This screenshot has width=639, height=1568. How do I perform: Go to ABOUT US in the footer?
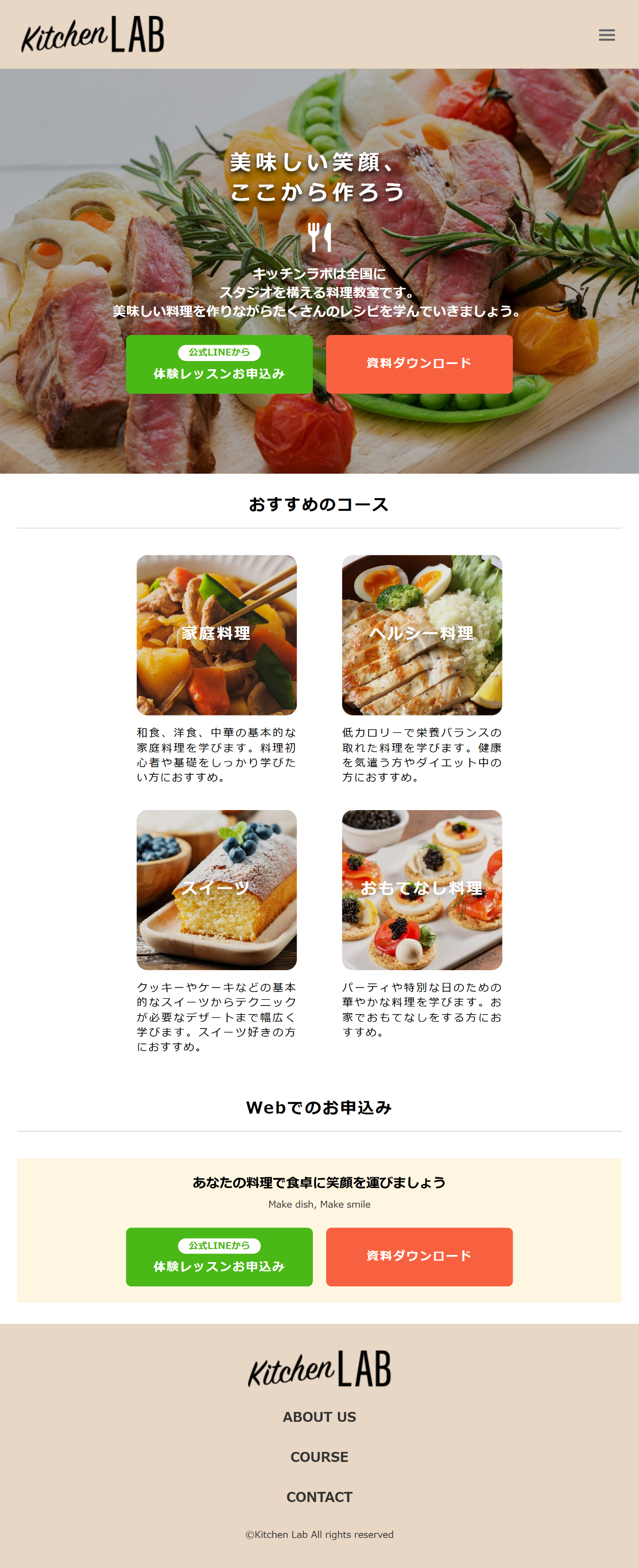coord(319,1417)
